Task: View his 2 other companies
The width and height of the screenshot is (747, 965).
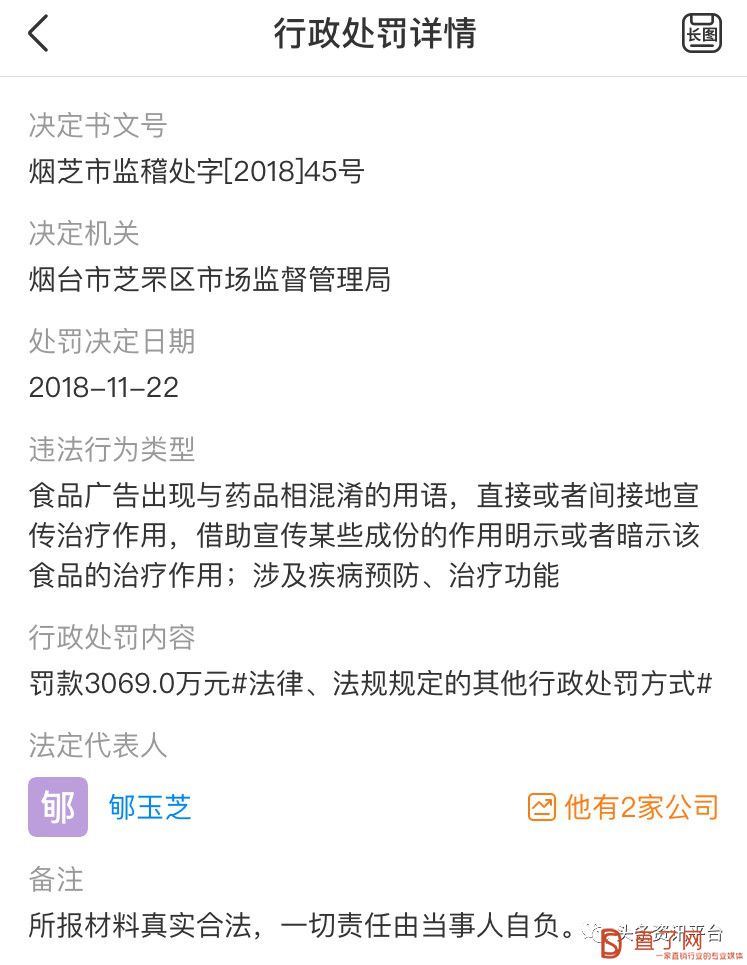Action: coord(624,807)
